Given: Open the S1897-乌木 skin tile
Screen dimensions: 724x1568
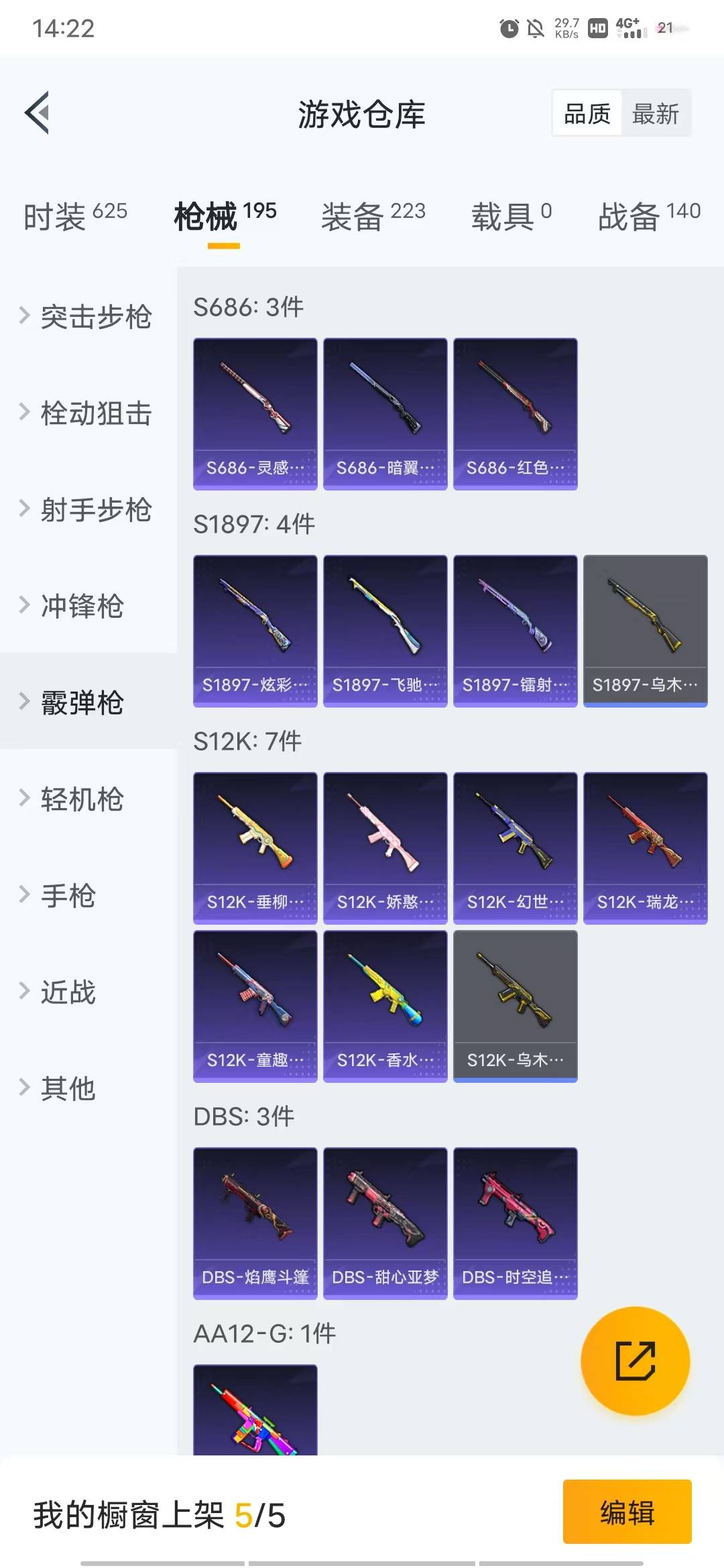Looking at the screenshot, I should tap(645, 631).
